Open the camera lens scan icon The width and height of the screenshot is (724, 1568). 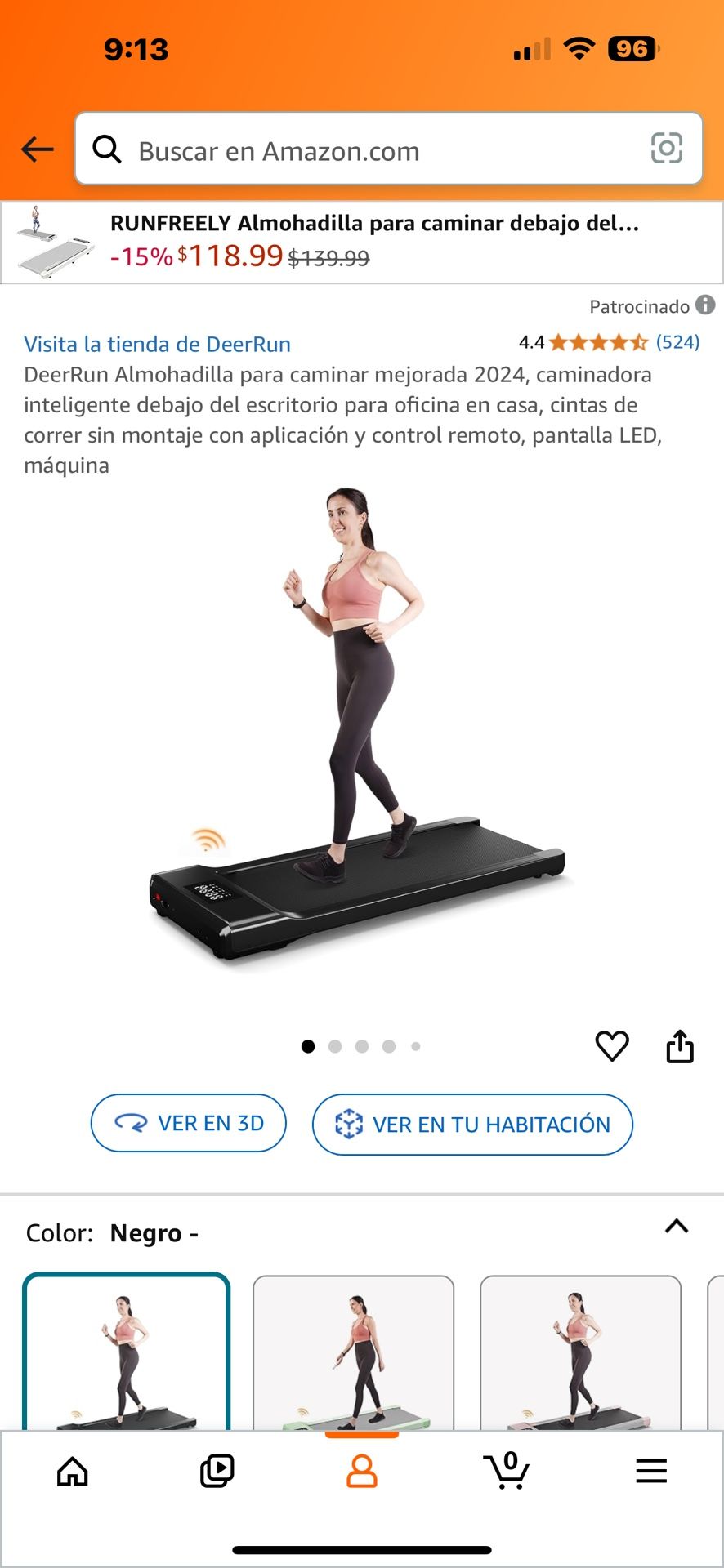(x=666, y=149)
